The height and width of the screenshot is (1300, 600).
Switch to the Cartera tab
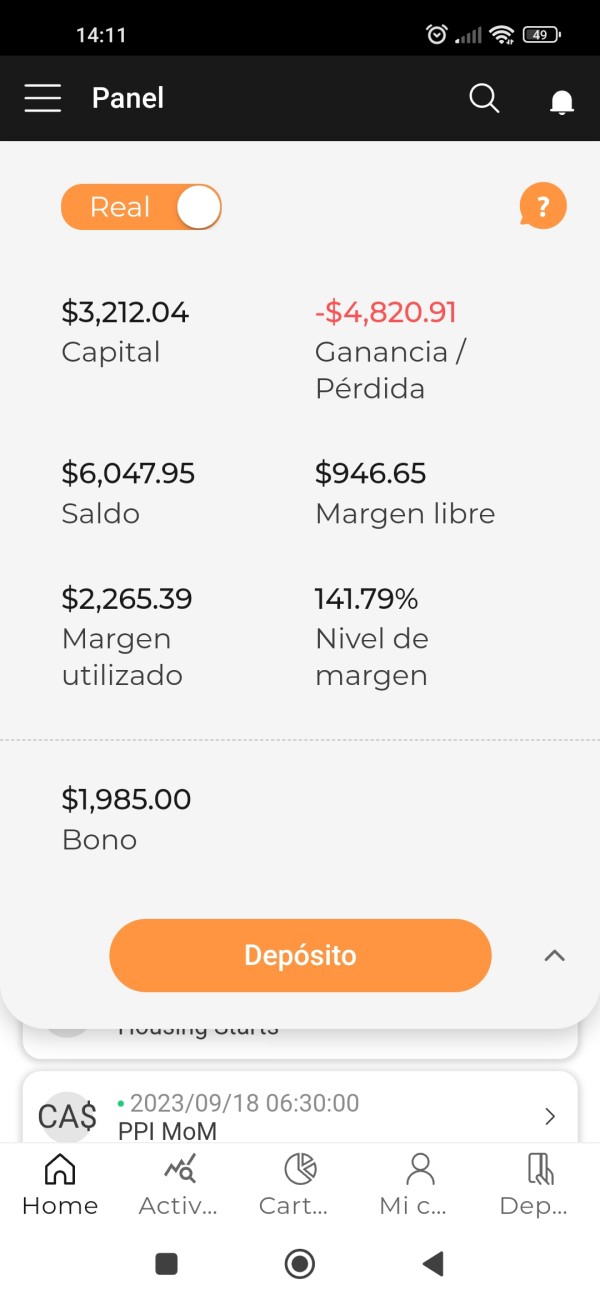click(299, 1184)
